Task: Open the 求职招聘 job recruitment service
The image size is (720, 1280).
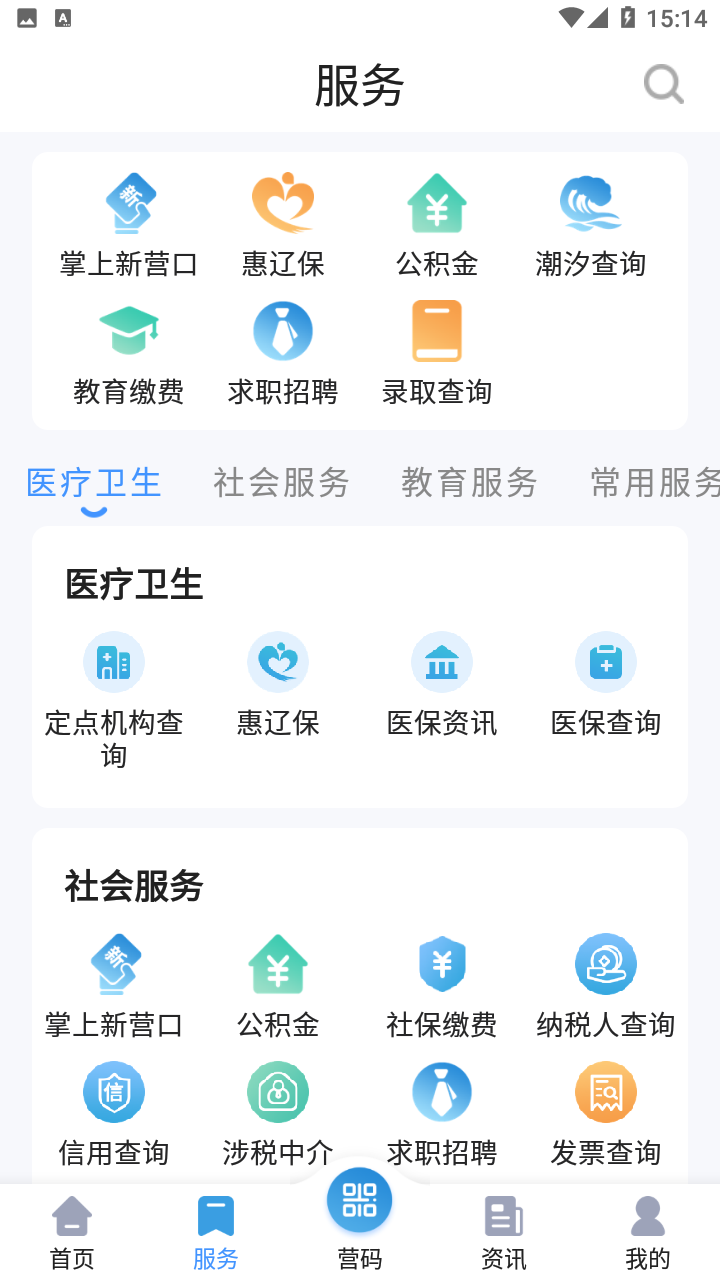Action: point(282,350)
